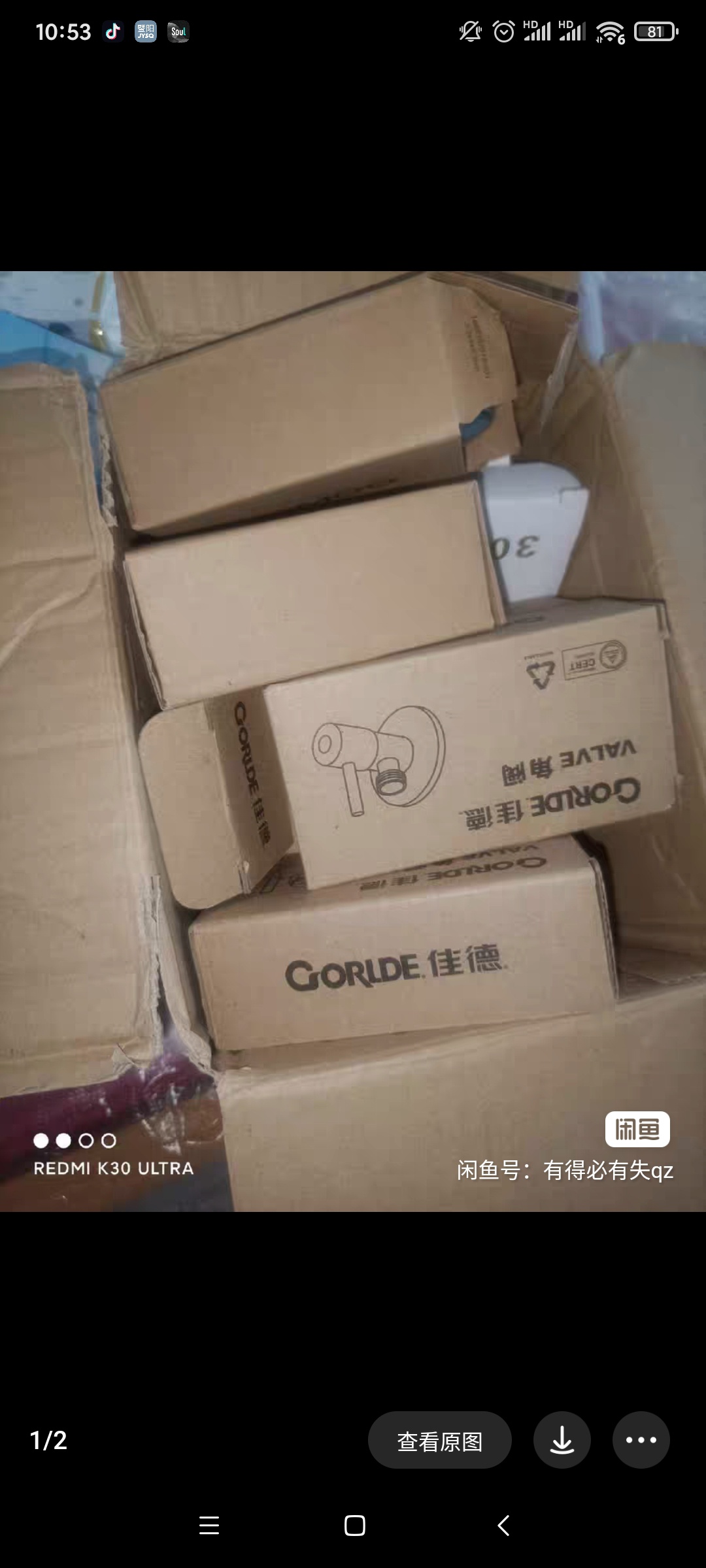Tap 查看原图 to view original image

click(x=439, y=1441)
